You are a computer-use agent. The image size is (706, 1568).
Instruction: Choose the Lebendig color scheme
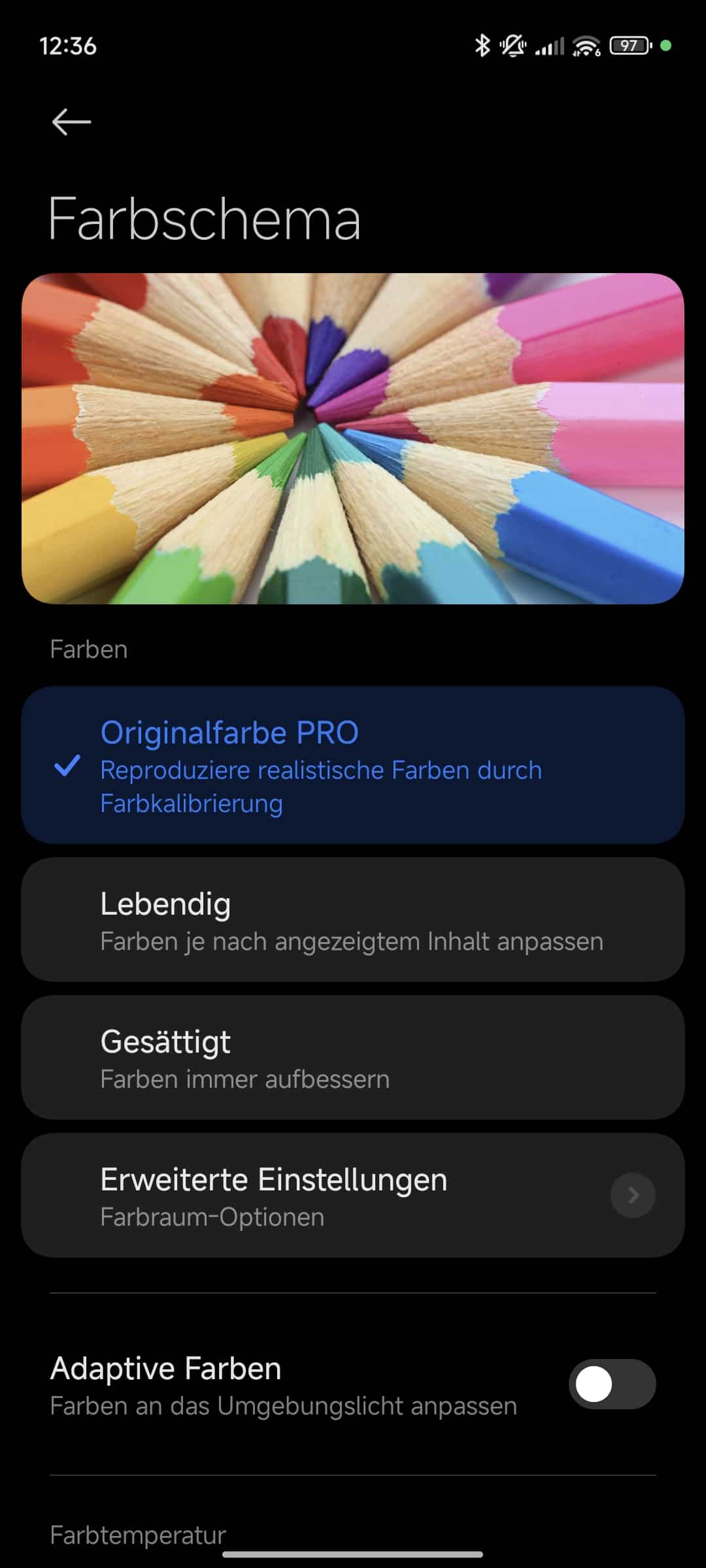point(353,920)
